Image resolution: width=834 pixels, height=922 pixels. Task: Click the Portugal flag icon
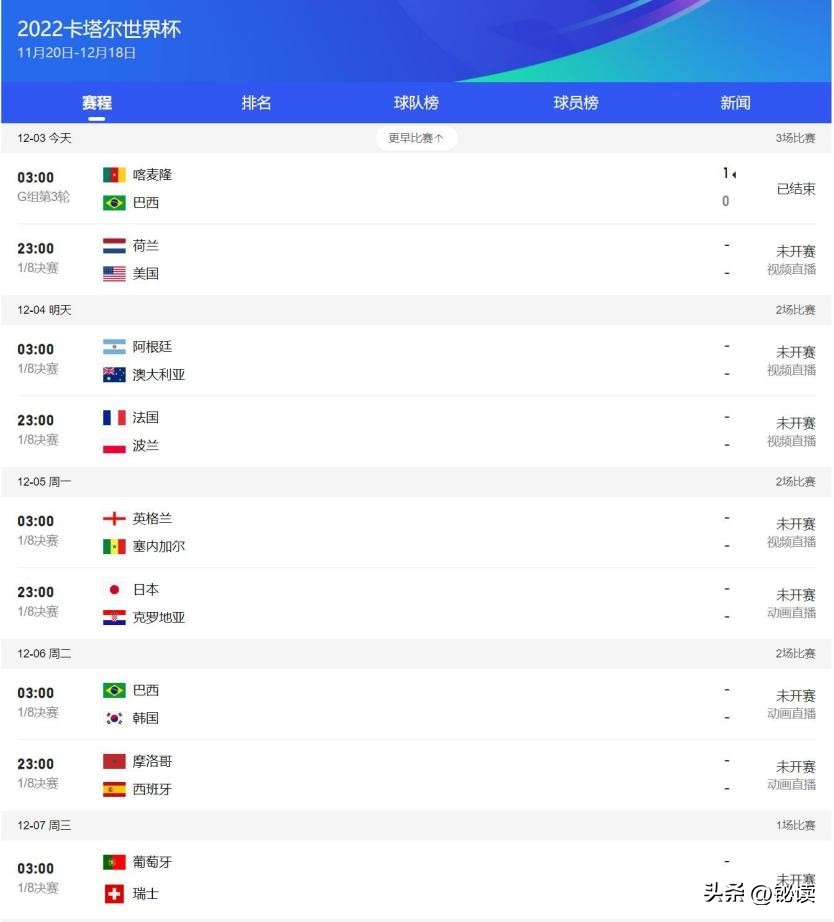[x=113, y=861]
